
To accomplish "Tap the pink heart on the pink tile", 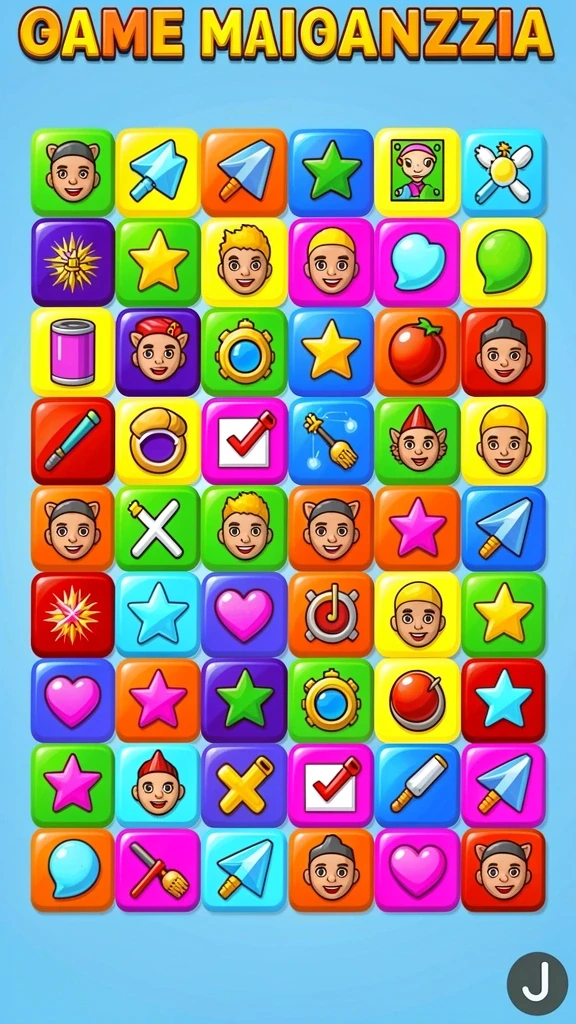I will coord(417,870).
